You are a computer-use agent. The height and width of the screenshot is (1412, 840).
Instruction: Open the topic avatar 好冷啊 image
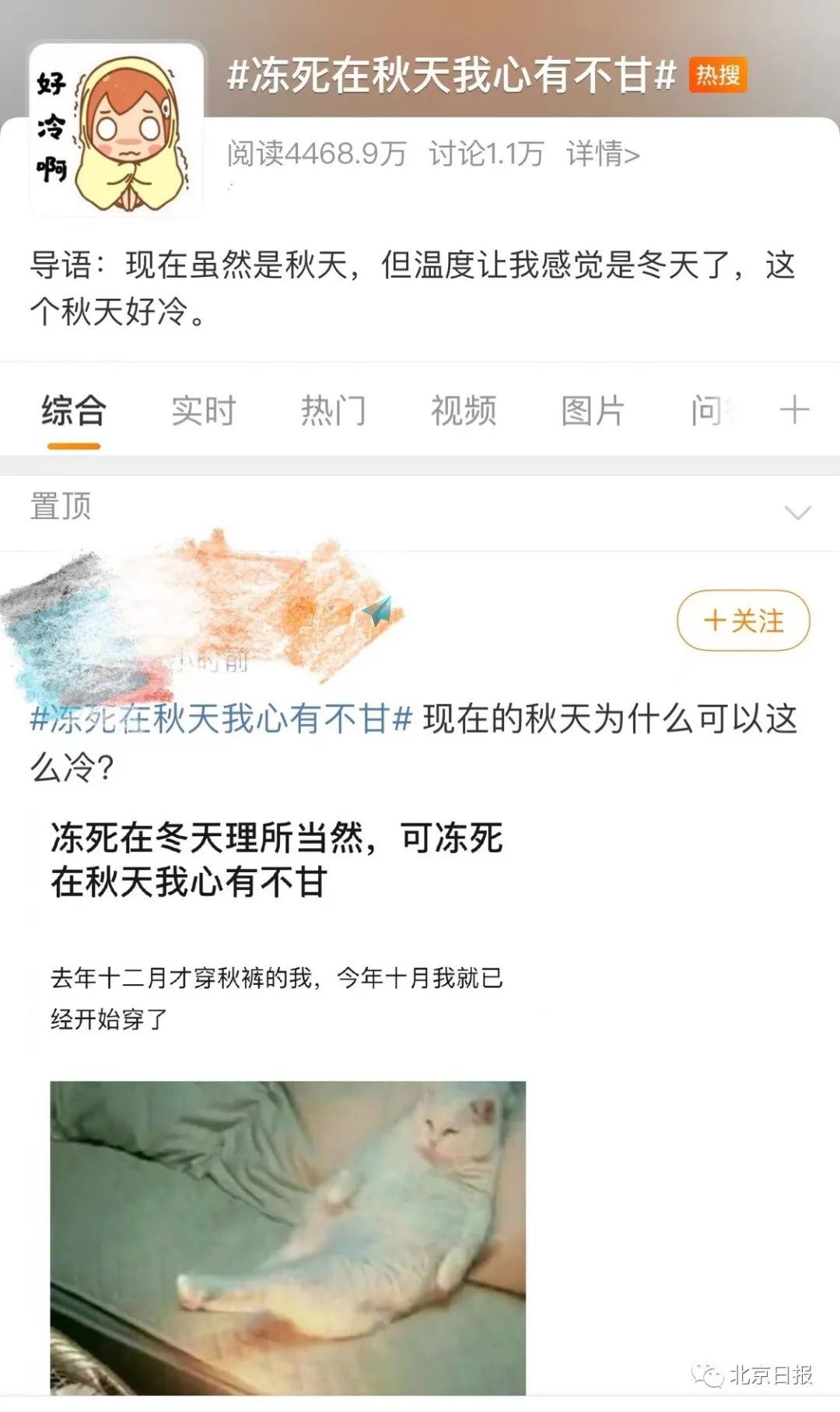(117, 130)
